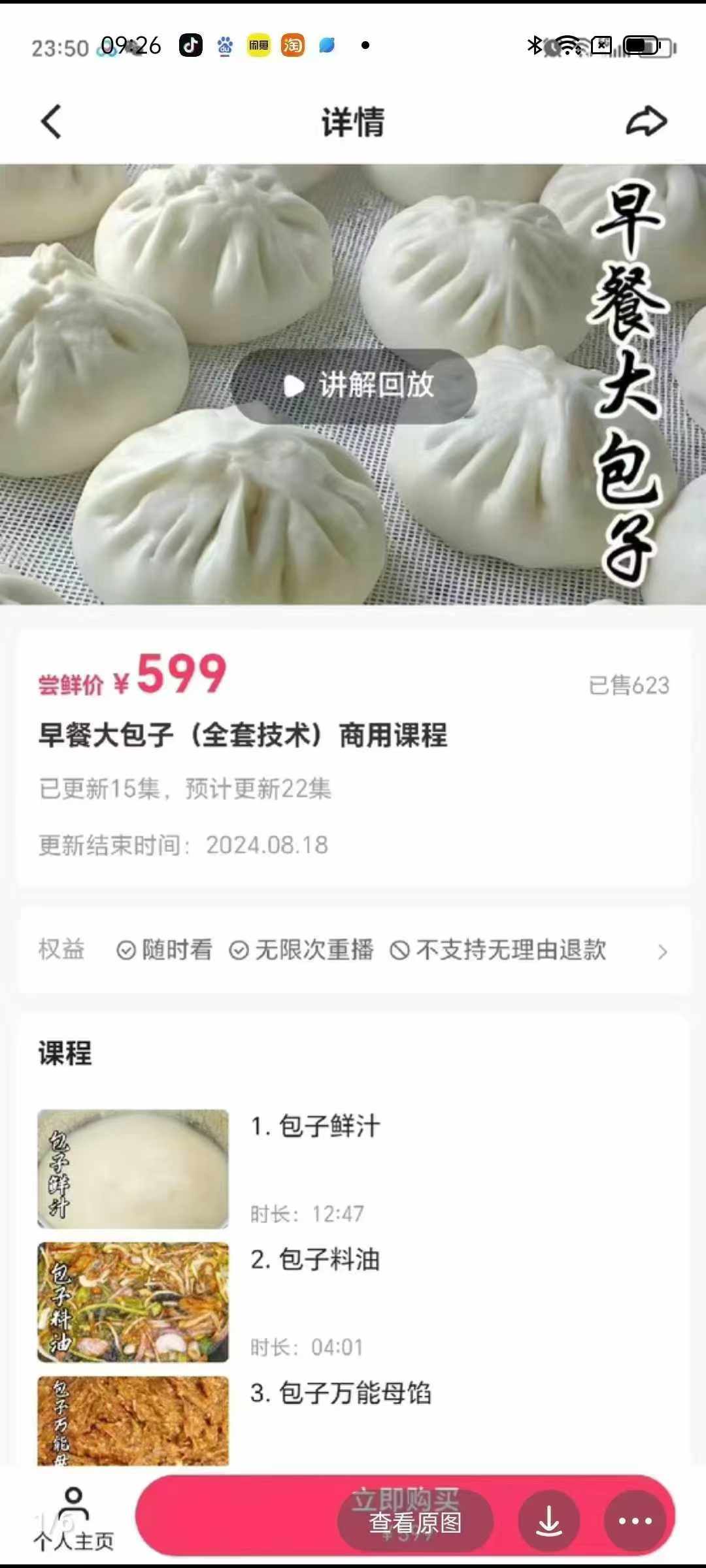Tap 查看原图 to view original image
Viewport: 706px width, 1568px height.
[x=414, y=1523]
